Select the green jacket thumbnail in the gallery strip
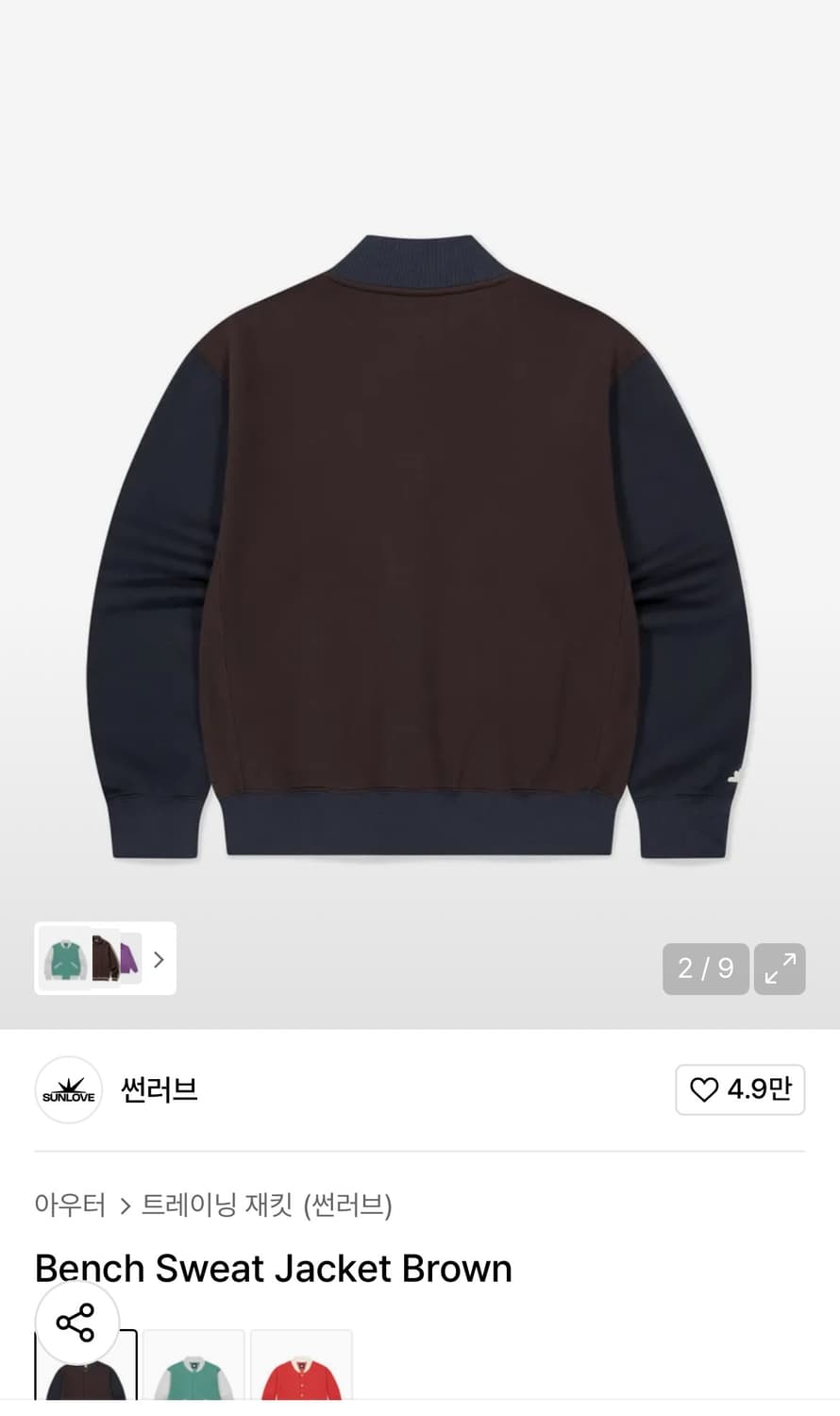840x1416 pixels. point(66,958)
